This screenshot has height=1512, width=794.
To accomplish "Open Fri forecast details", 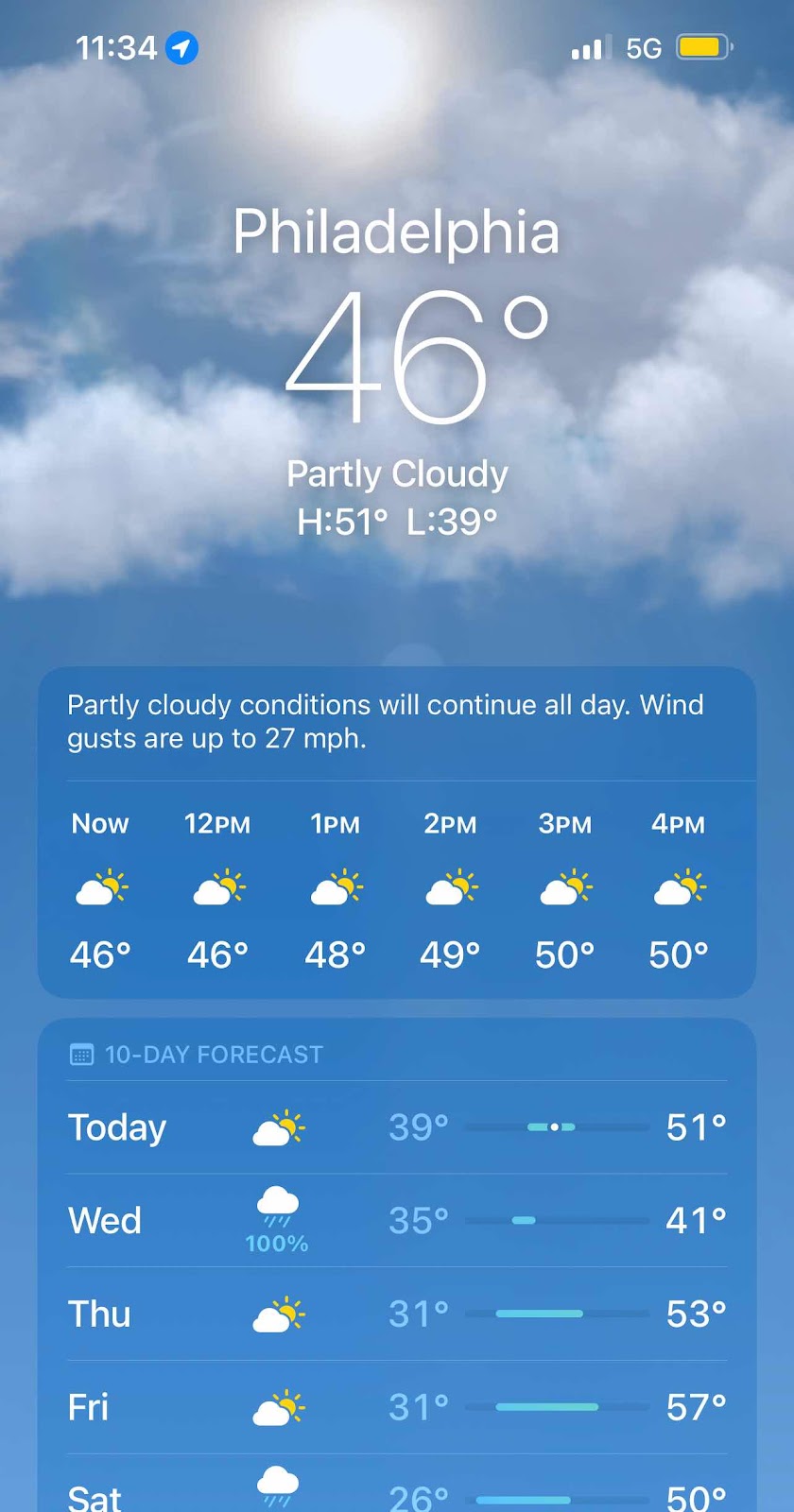I will coord(396,1407).
